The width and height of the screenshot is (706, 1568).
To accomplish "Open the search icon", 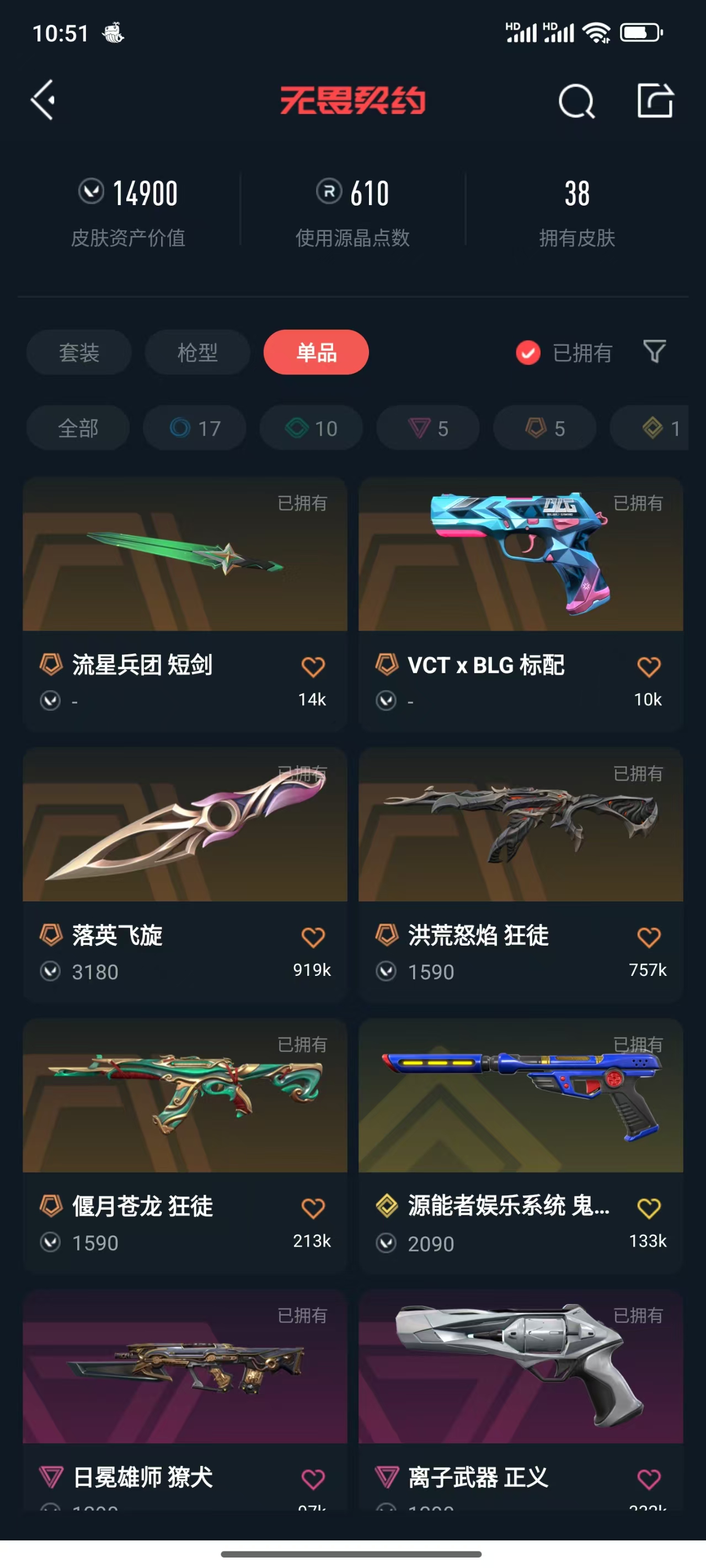I will pyautogui.click(x=576, y=101).
